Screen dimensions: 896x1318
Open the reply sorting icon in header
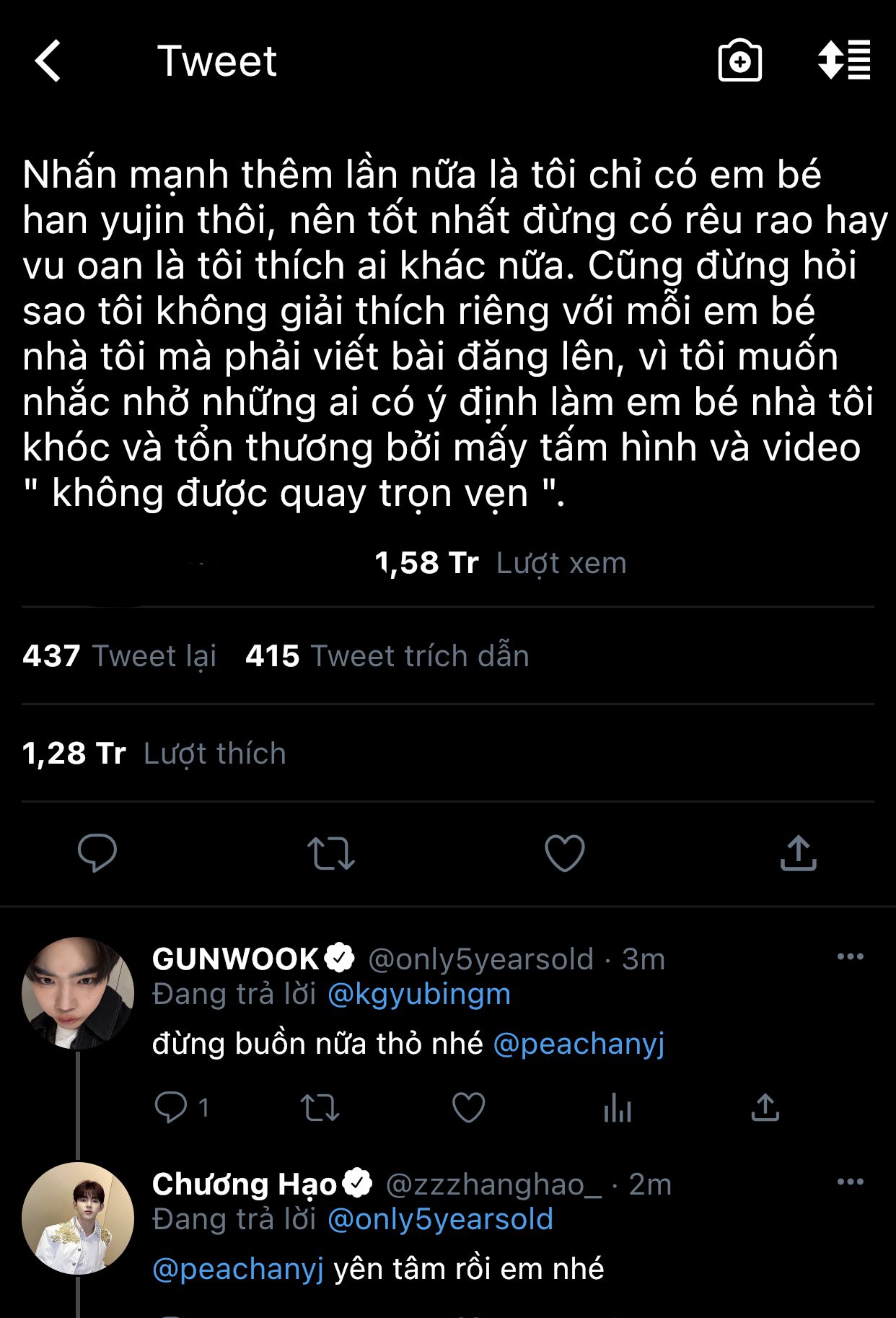coord(844,60)
